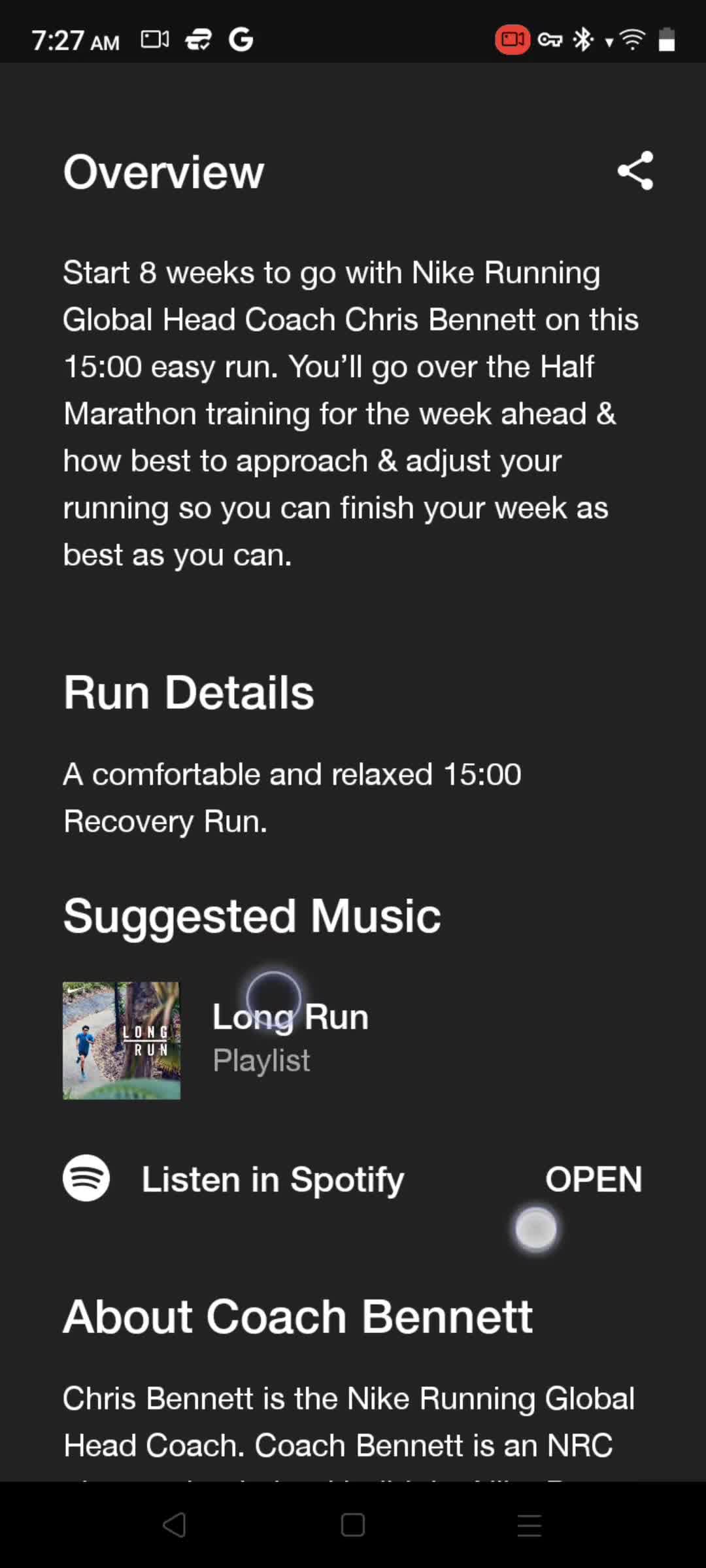Go back using system back button
This screenshot has height=1568, width=706.
pos(175,1526)
